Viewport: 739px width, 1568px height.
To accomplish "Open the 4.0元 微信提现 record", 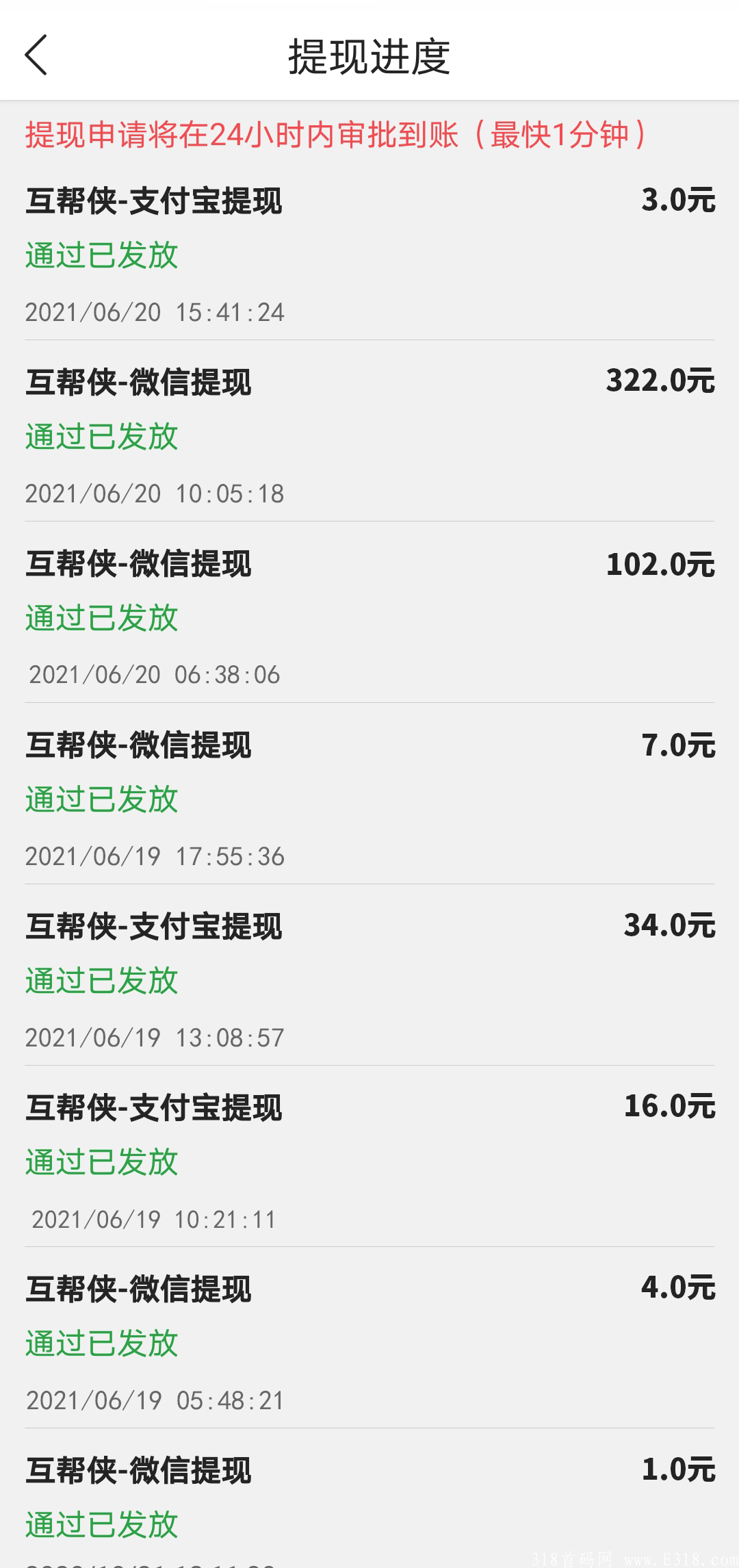I will [139, 1288].
